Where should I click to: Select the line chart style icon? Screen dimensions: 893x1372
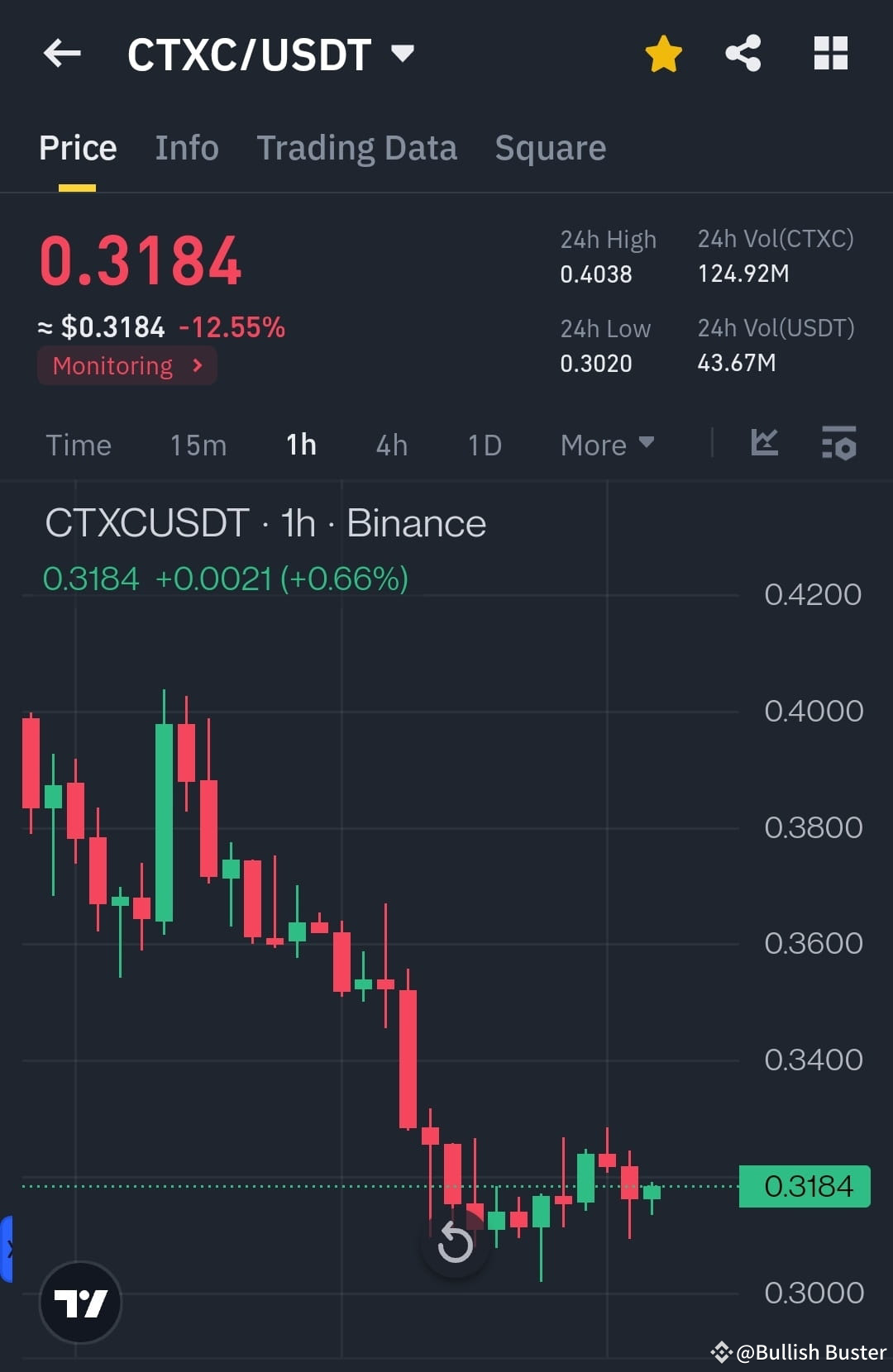[764, 445]
